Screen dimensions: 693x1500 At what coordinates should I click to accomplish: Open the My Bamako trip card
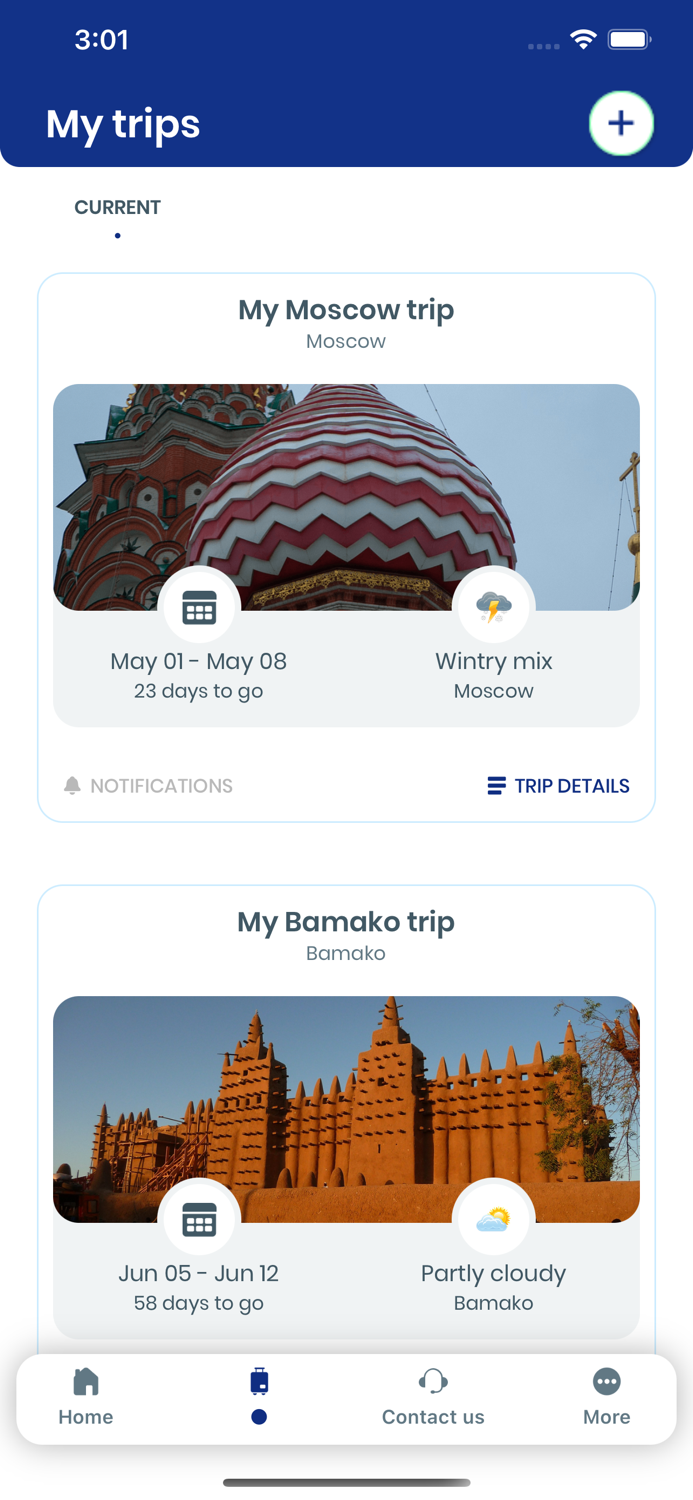[346, 922]
